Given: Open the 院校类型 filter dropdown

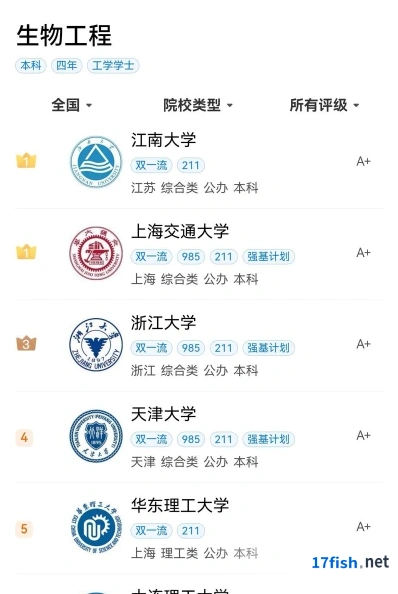Looking at the screenshot, I should 197,105.
